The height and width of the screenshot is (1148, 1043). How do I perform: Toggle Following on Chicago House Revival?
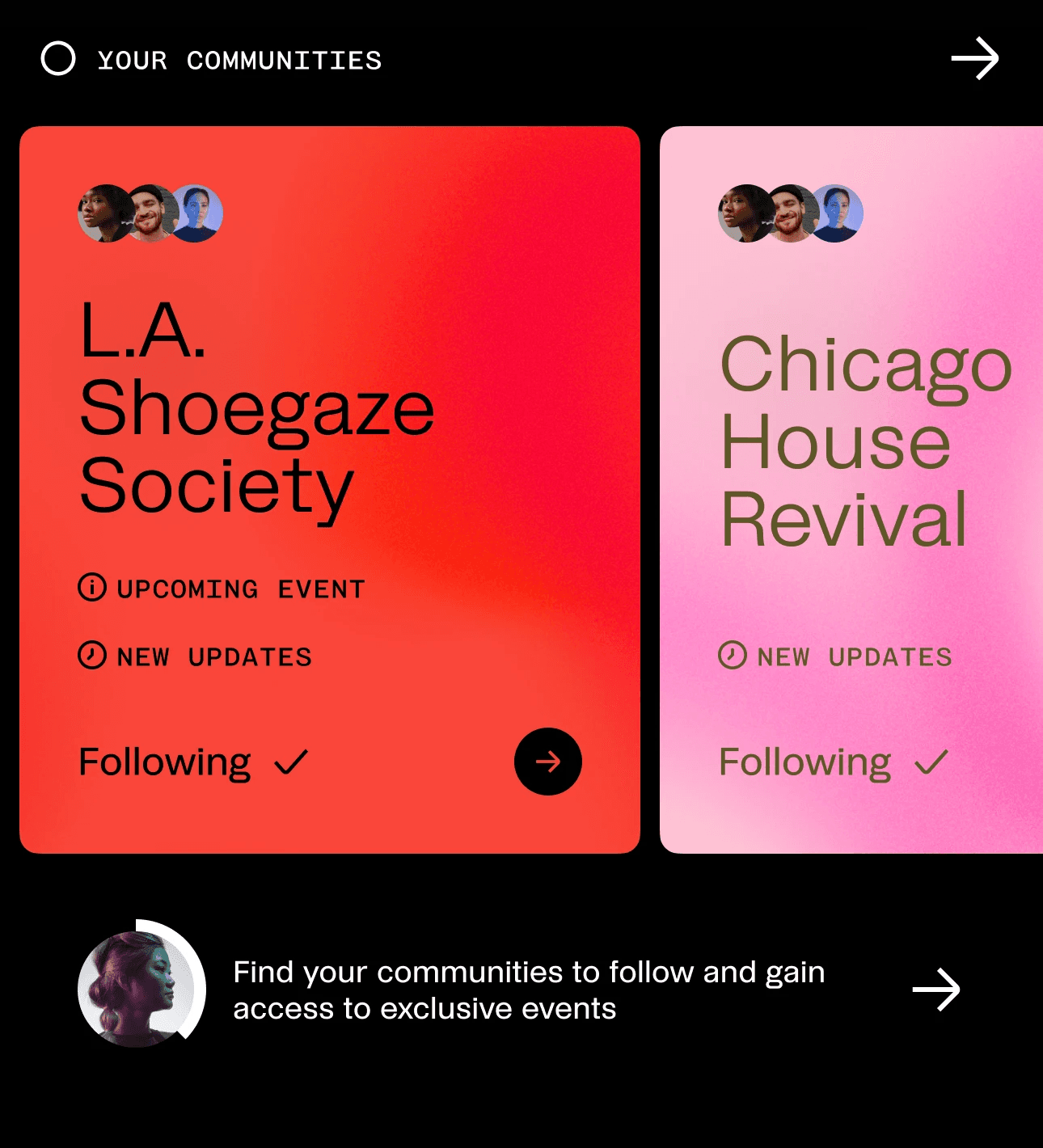[834, 762]
